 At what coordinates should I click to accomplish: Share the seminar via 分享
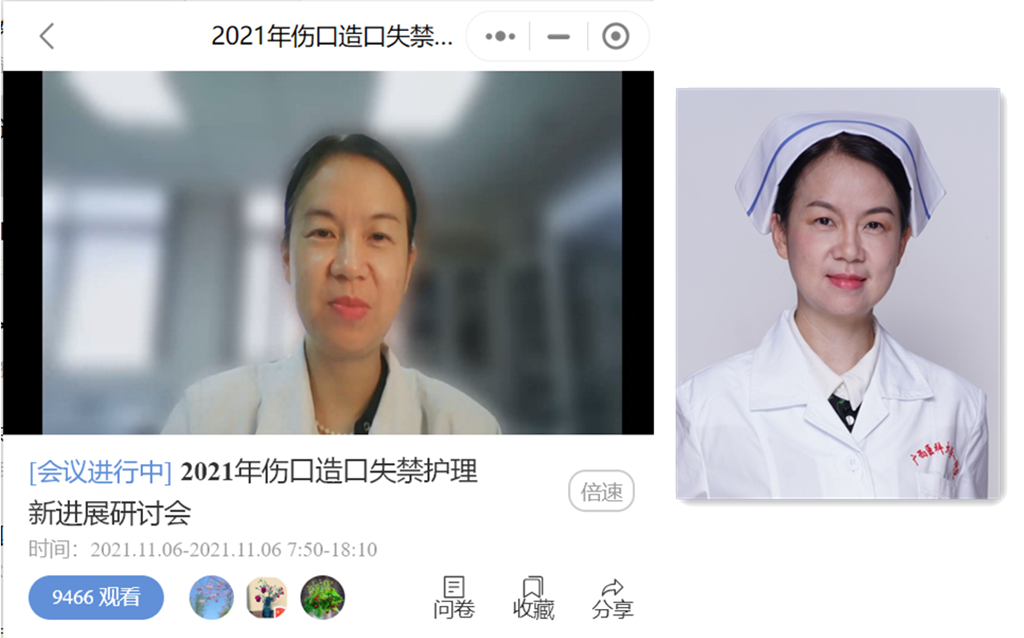[612, 597]
